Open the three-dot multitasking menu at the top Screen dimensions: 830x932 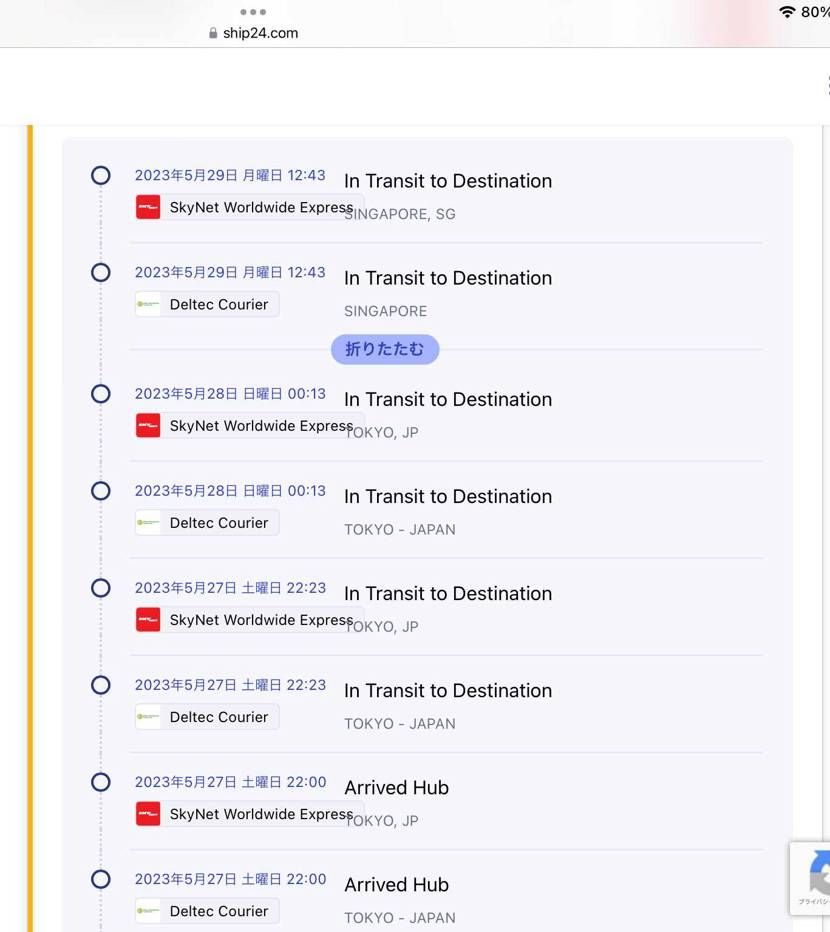(x=253, y=12)
